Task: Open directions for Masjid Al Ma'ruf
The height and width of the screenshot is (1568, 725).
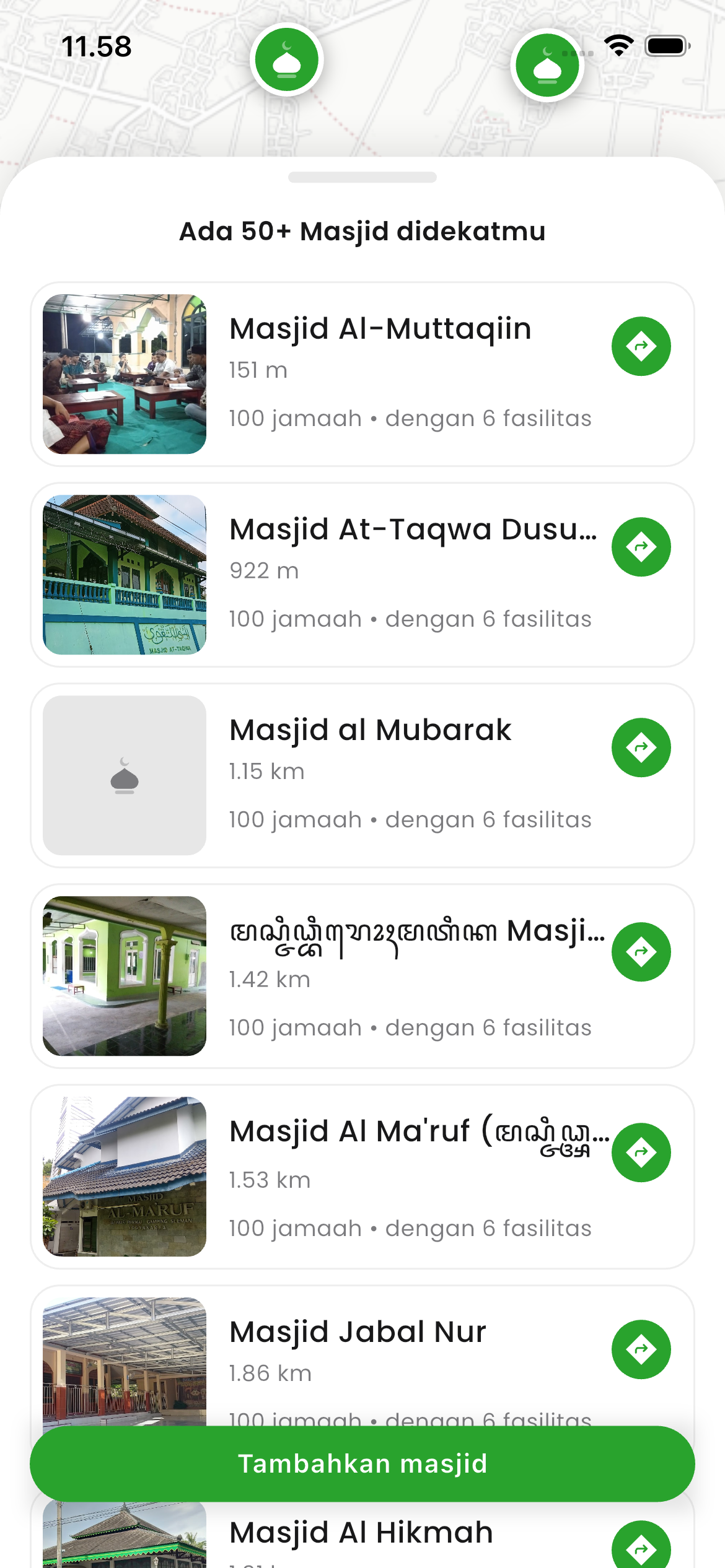Action: (x=641, y=1152)
